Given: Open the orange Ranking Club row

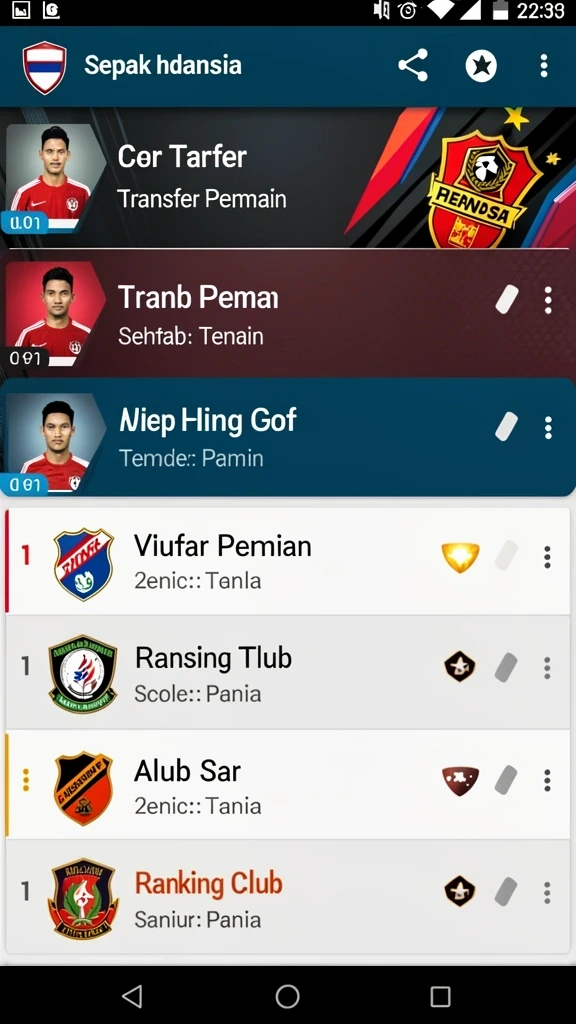Looking at the screenshot, I should click(x=288, y=897).
